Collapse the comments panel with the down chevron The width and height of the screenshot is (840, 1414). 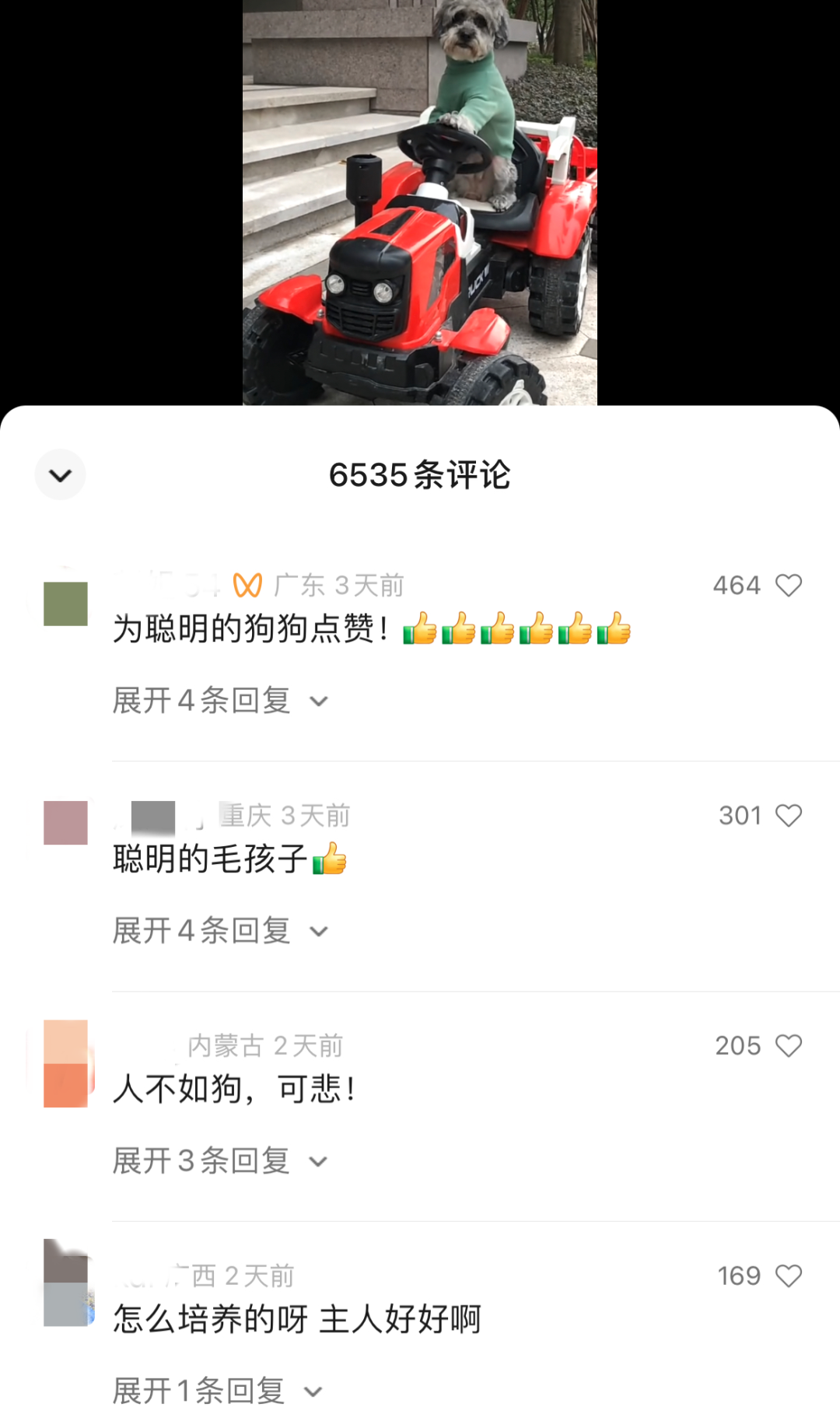coord(60,474)
